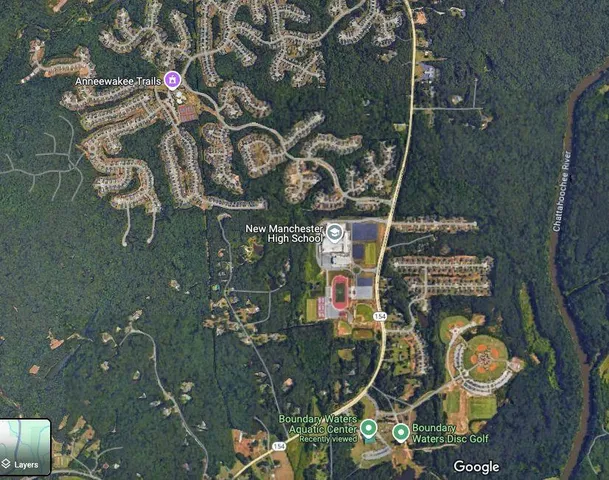Tap Boundary Waters Aquatic Center pin
Screen dimensions: 609x480
point(368,430)
